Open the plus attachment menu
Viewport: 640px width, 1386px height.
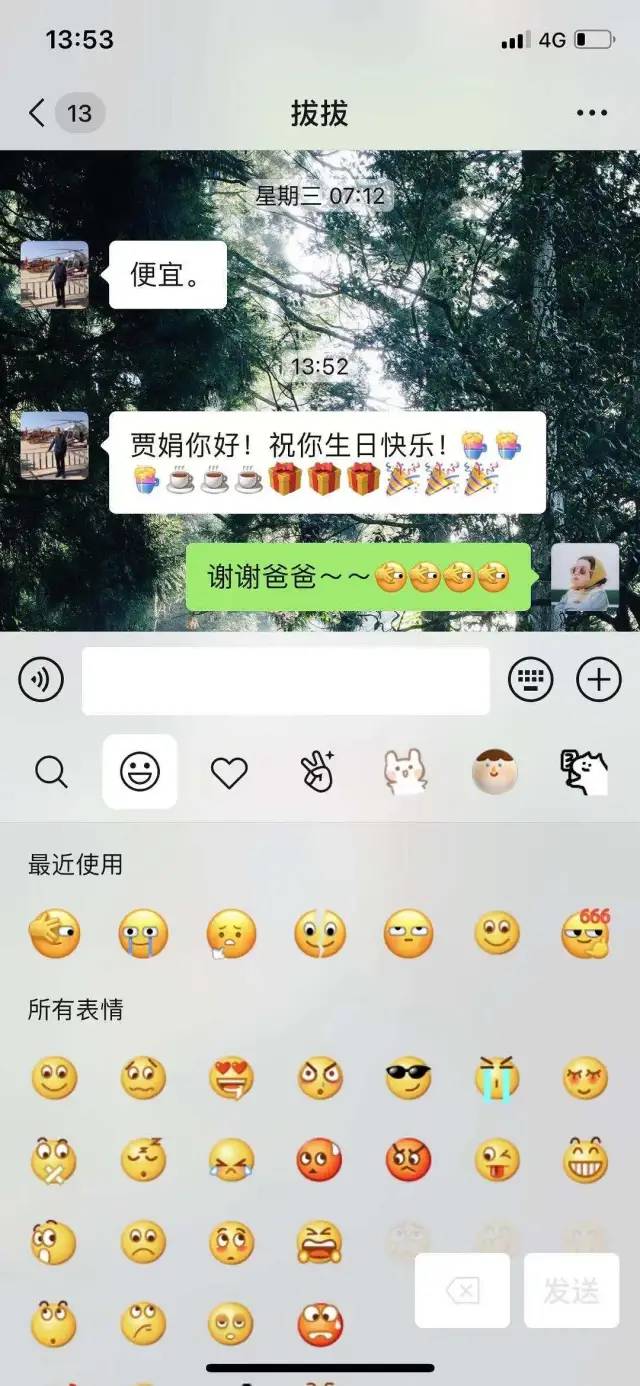point(599,681)
